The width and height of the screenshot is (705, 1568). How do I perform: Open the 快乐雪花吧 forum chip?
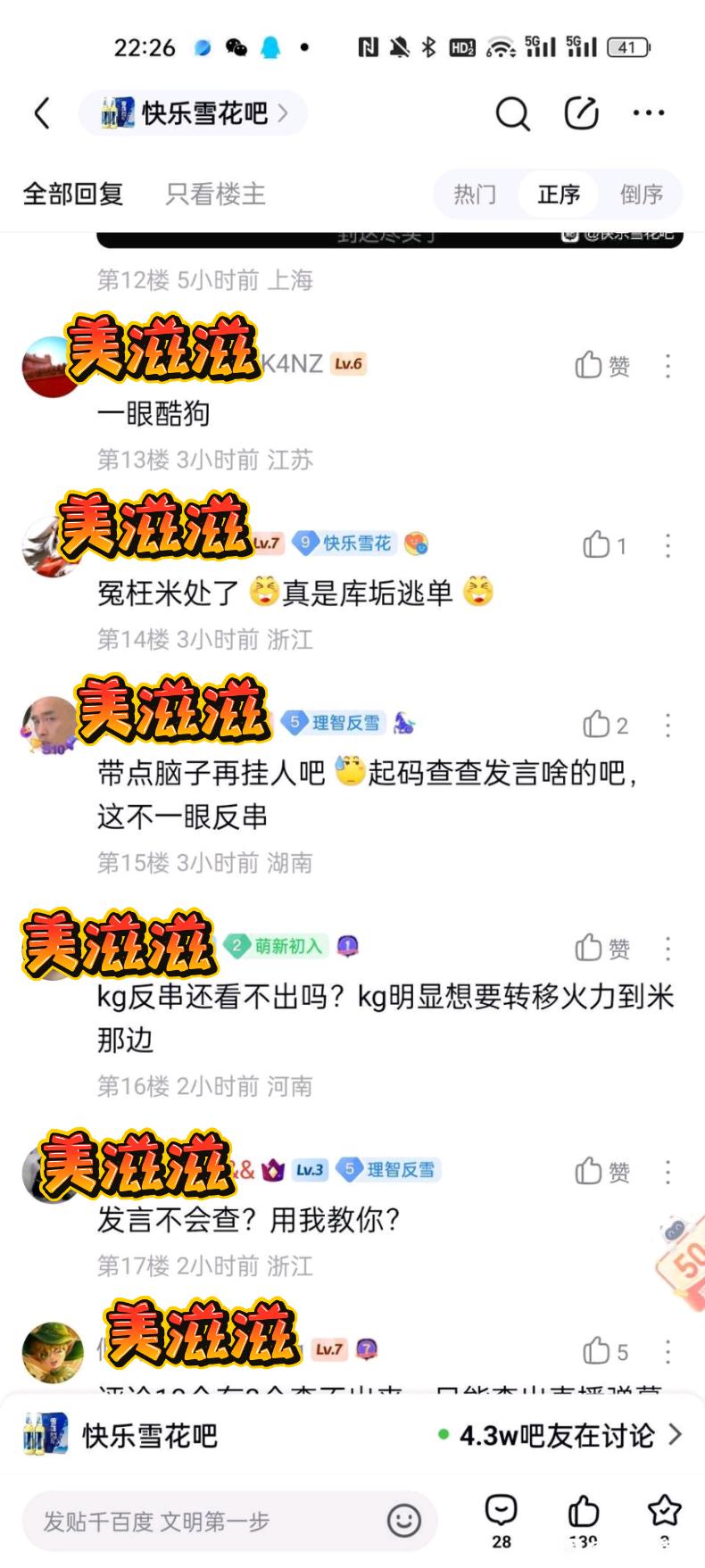click(x=193, y=113)
